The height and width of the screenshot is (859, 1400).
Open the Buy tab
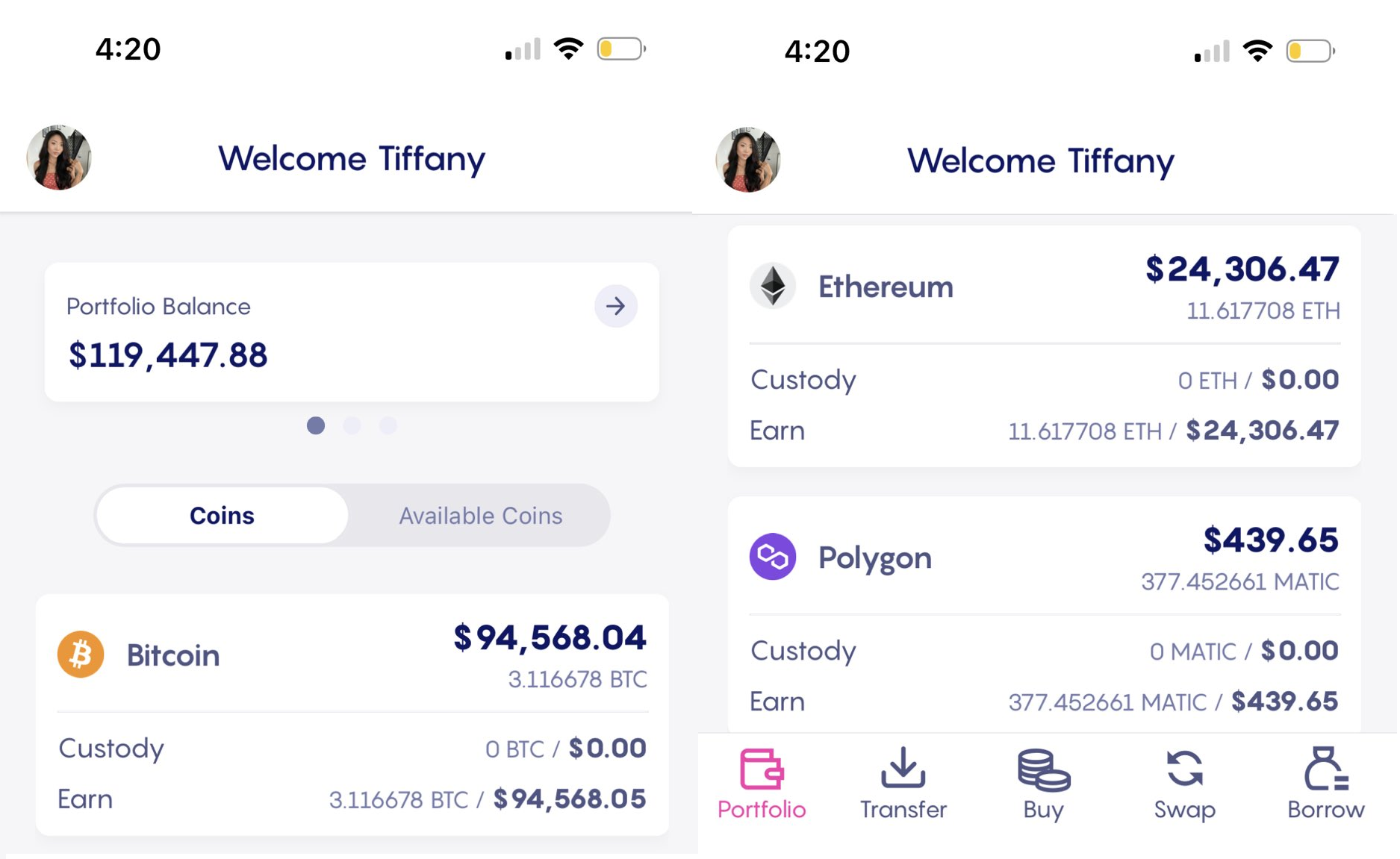[1043, 784]
